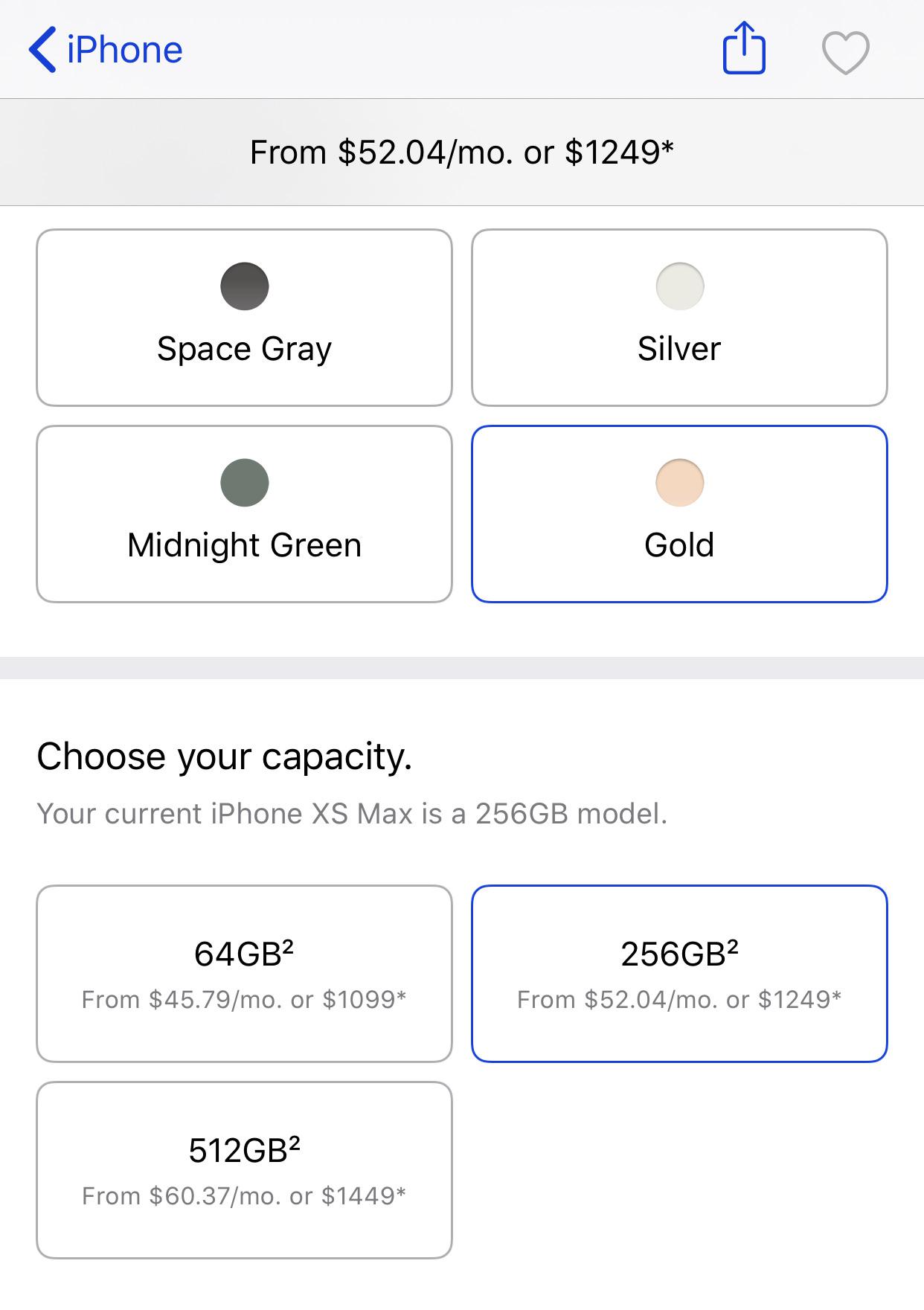
Task: Deselect the currently selected Gold card
Action: (x=678, y=512)
